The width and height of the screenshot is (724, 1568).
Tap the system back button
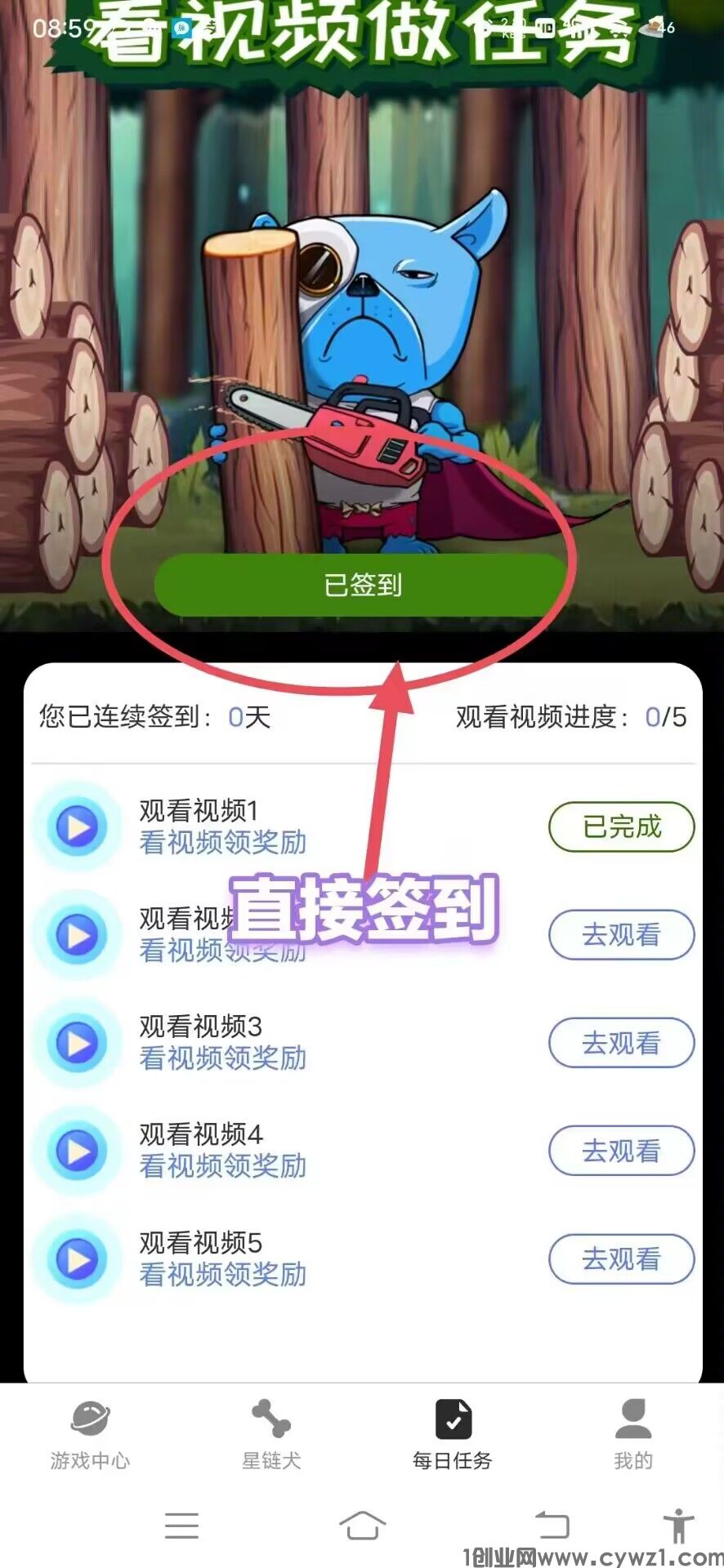pyautogui.click(x=552, y=1525)
